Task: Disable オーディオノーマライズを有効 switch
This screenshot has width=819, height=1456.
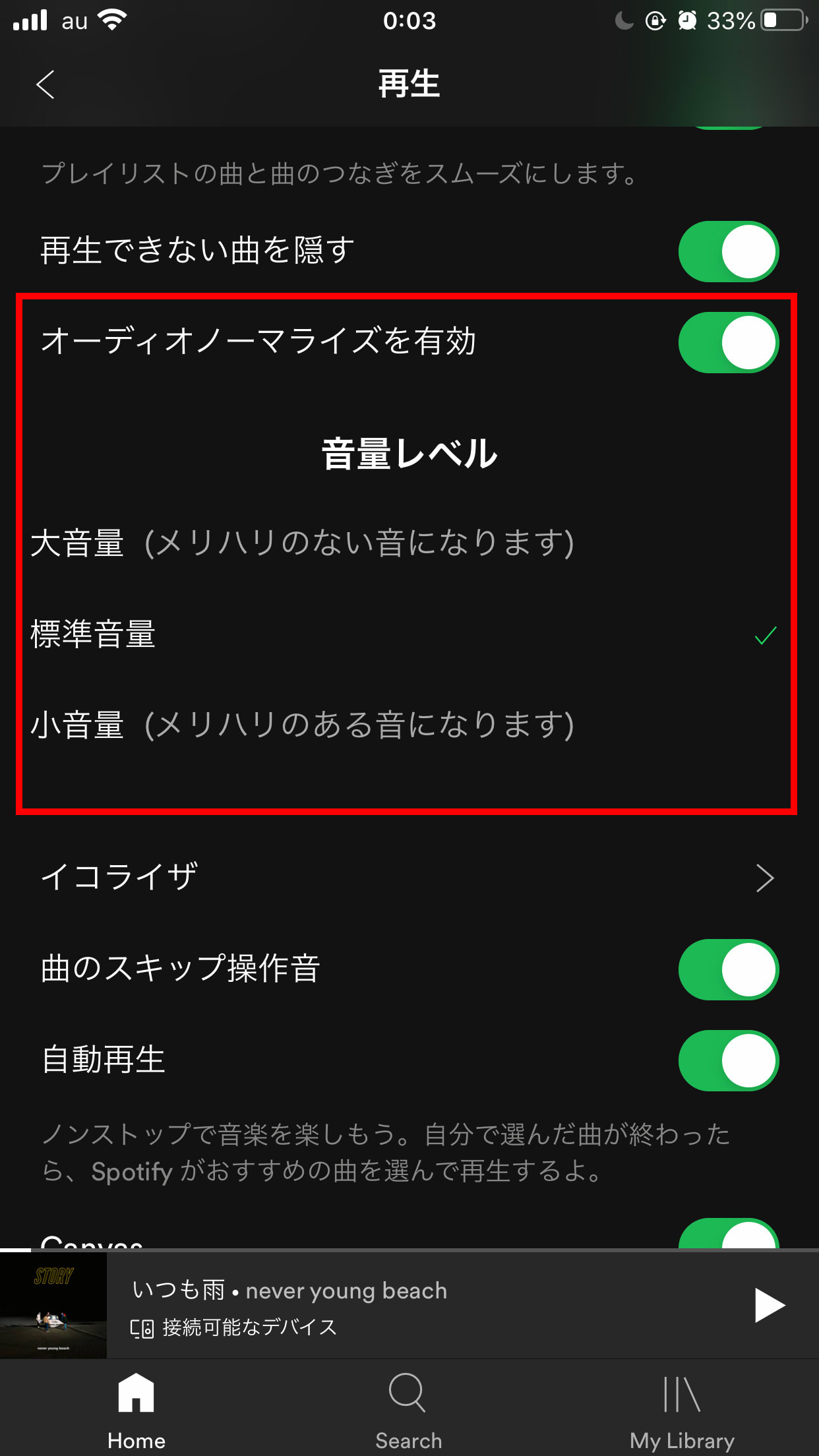Action: (x=728, y=342)
